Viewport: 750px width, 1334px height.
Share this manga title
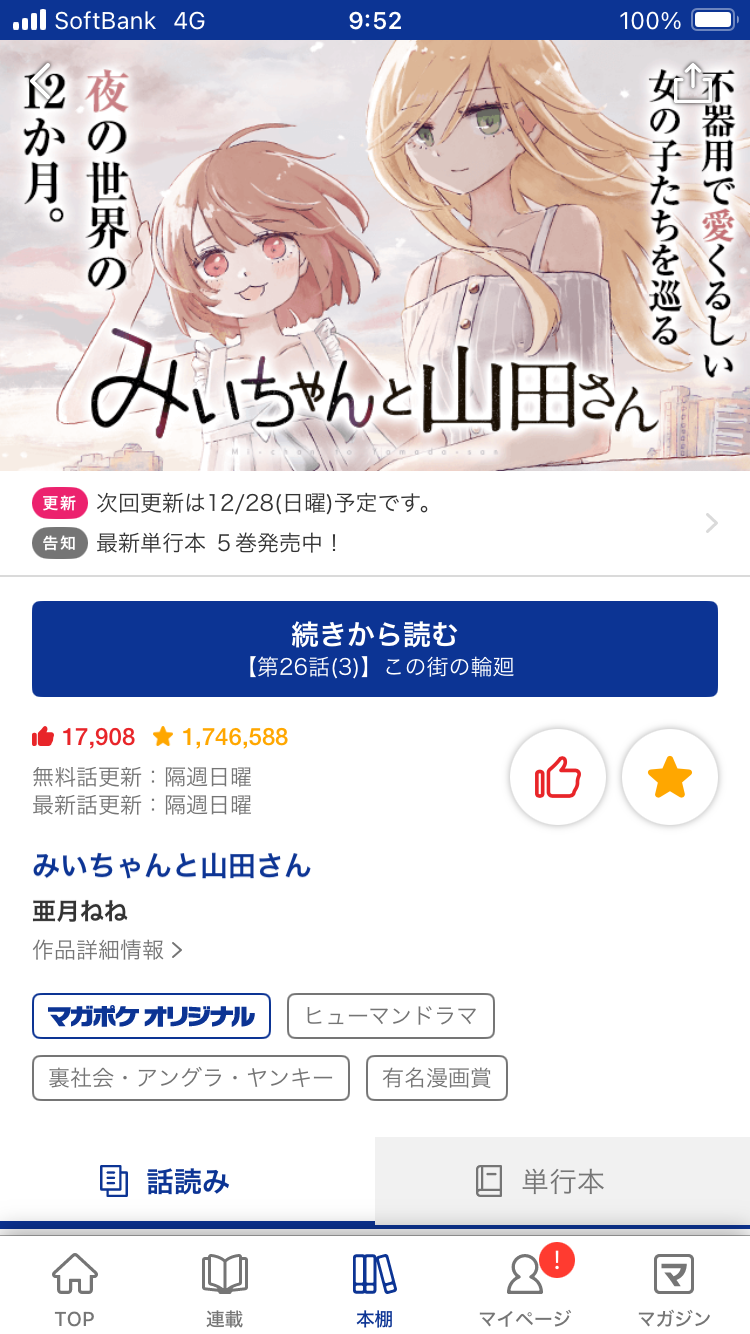click(692, 82)
